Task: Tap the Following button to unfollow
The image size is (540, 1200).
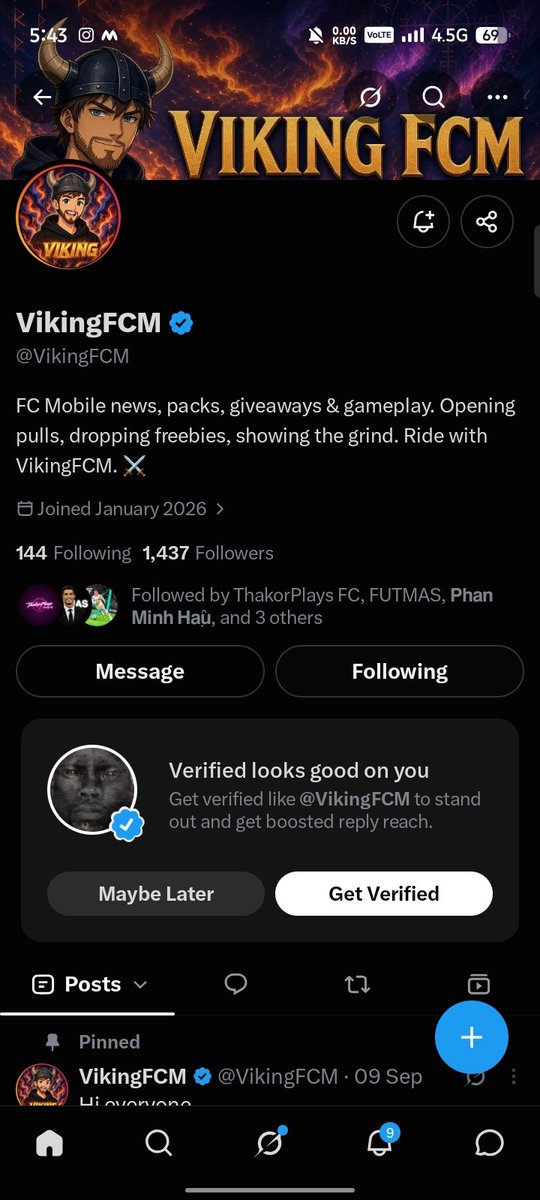Action: tap(399, 671)
